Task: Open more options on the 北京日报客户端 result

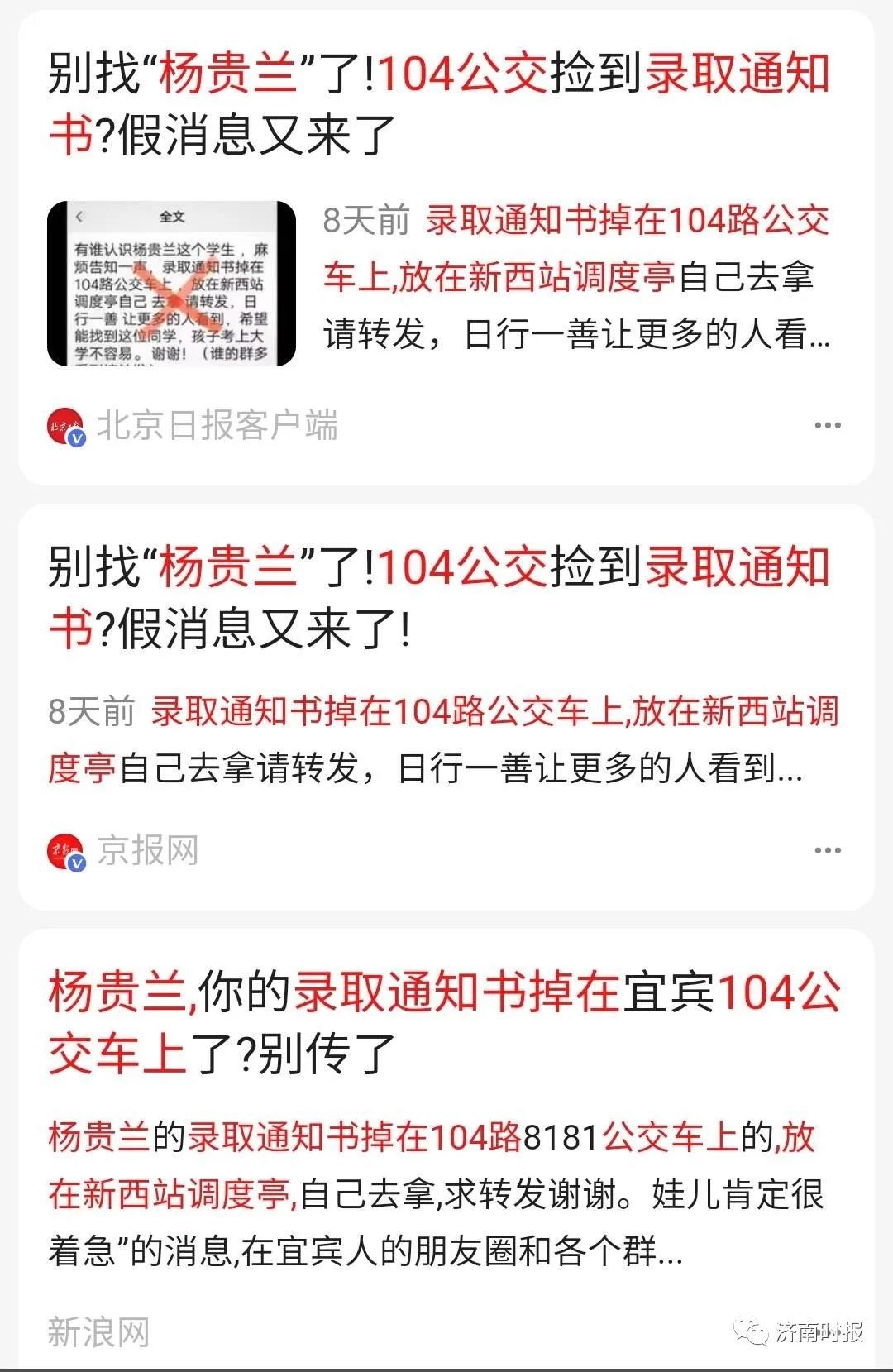Action: (x=827, y=426)
